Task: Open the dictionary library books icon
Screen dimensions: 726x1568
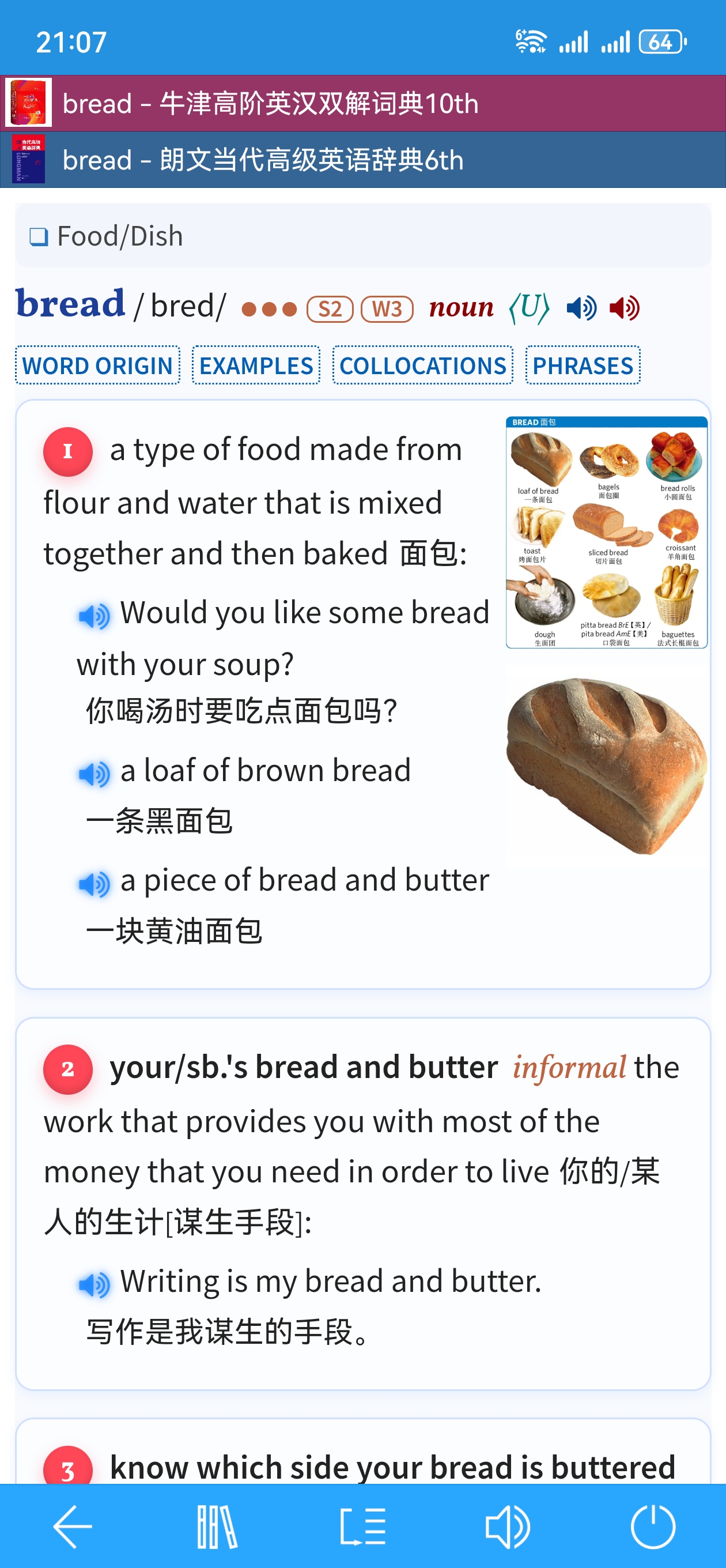Action: point(217,1526)
